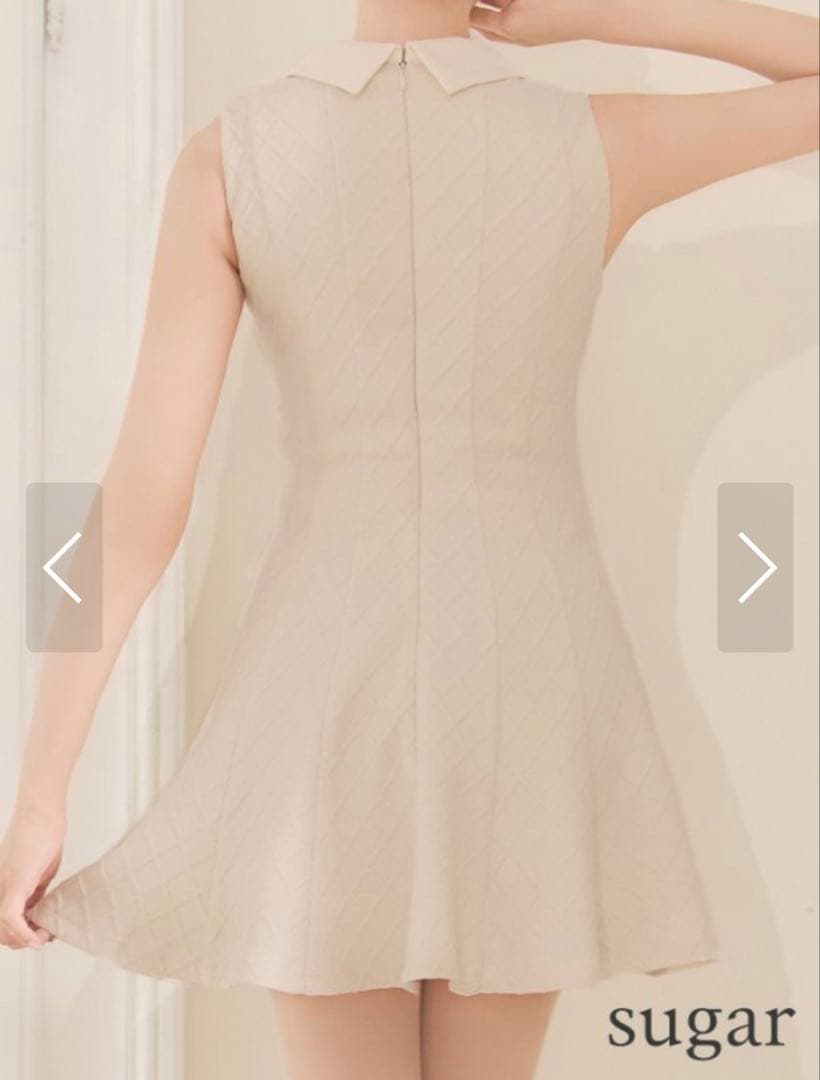Show the previous product photo
820x1080 pixels.
point(63,567)
